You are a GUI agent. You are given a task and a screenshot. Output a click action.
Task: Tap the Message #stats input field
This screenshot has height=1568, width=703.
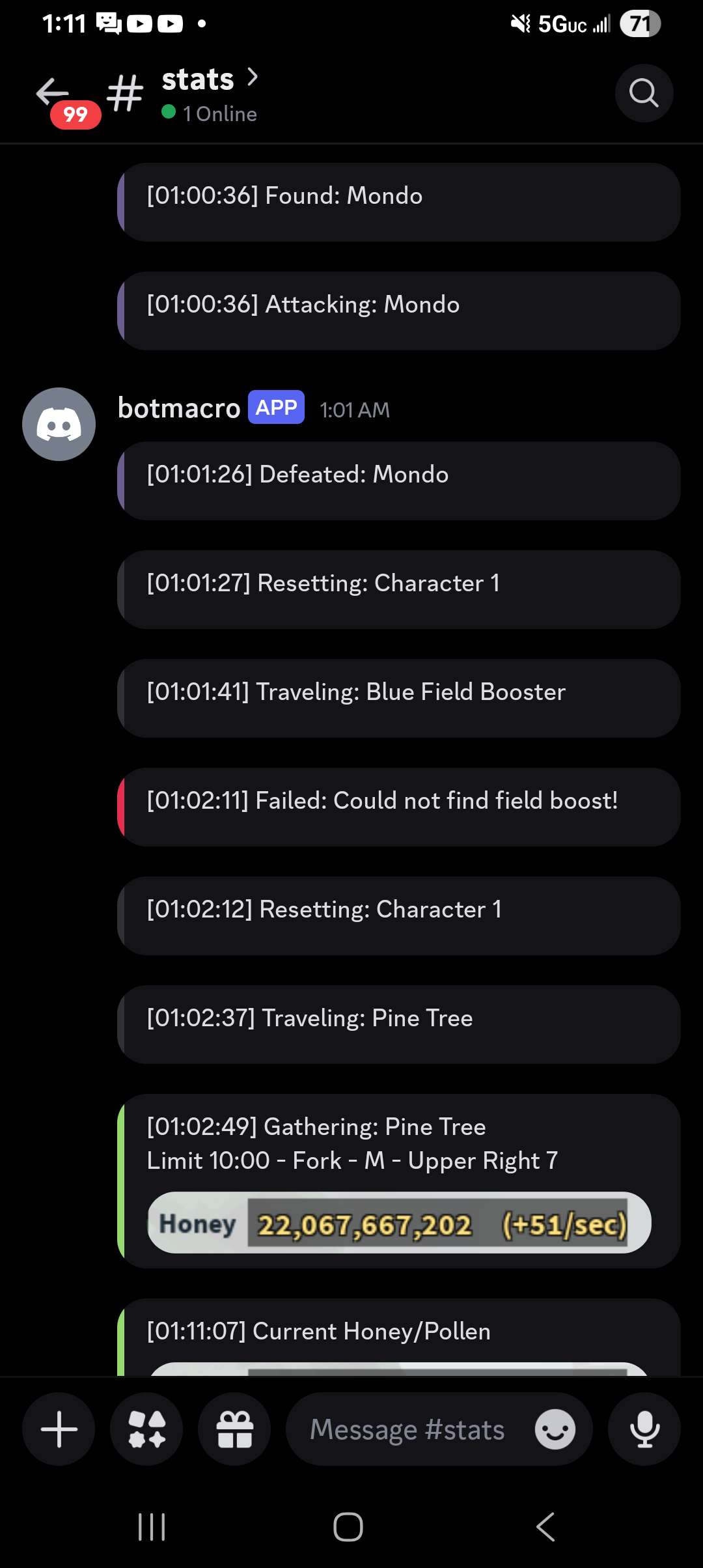click(407, 1429)
